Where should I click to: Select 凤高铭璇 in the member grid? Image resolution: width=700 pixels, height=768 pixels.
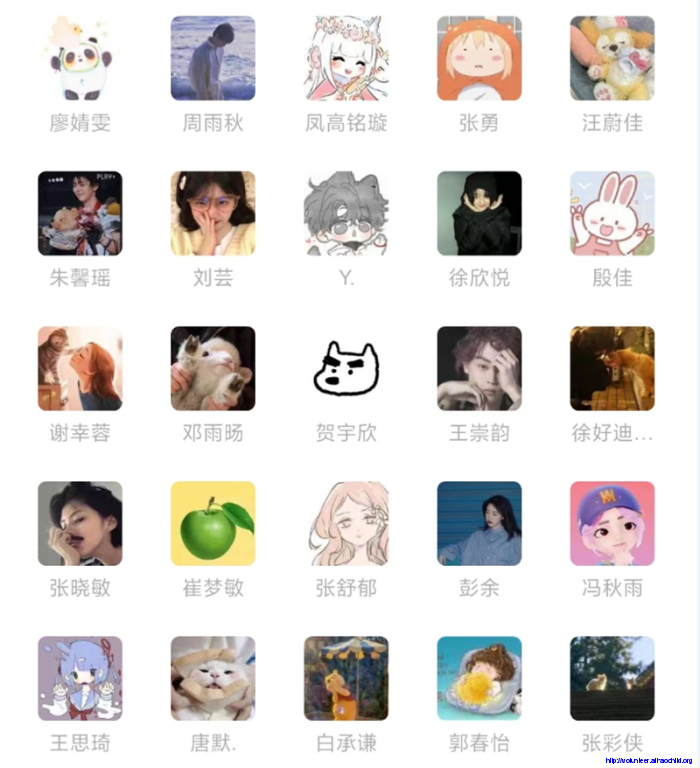click(346, 58)
